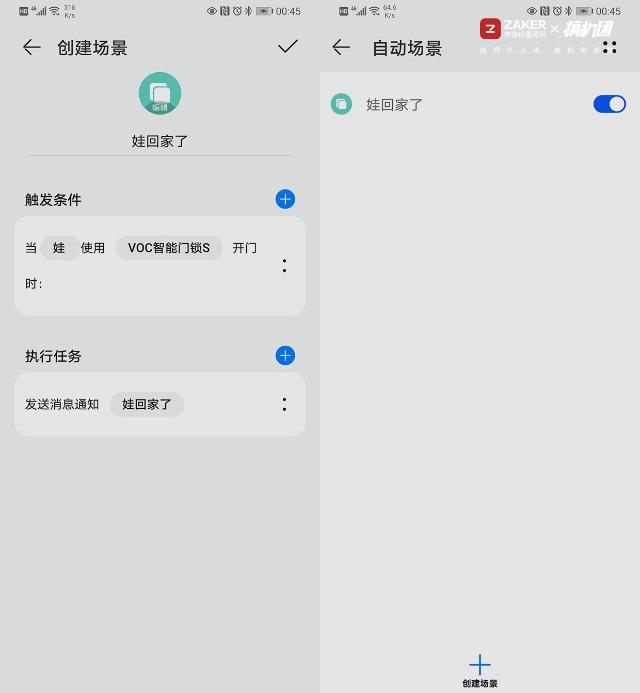Change the 娃 user chip in the trigger

[x=59, y=248]
